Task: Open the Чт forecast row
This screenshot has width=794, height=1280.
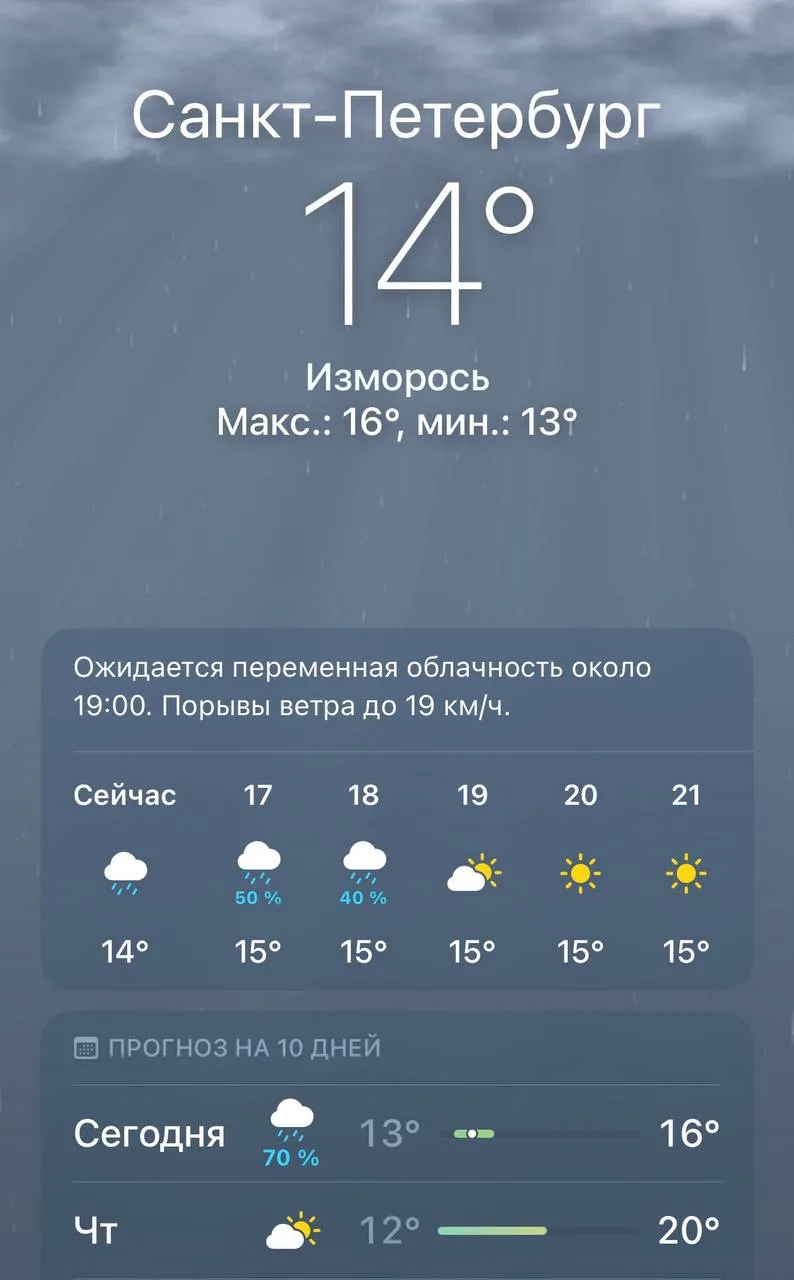Action: coord(396,1231)
